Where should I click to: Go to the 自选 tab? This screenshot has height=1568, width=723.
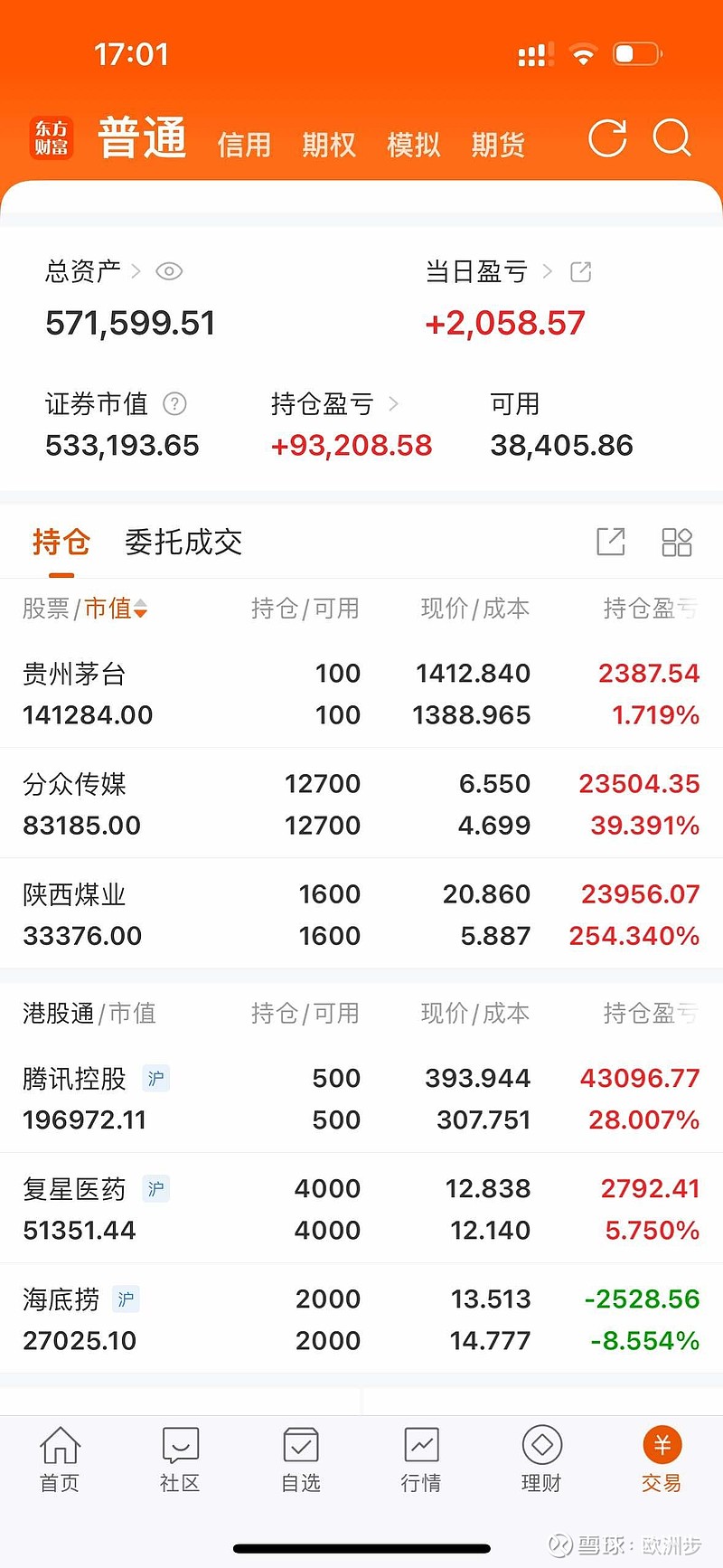301,1459
